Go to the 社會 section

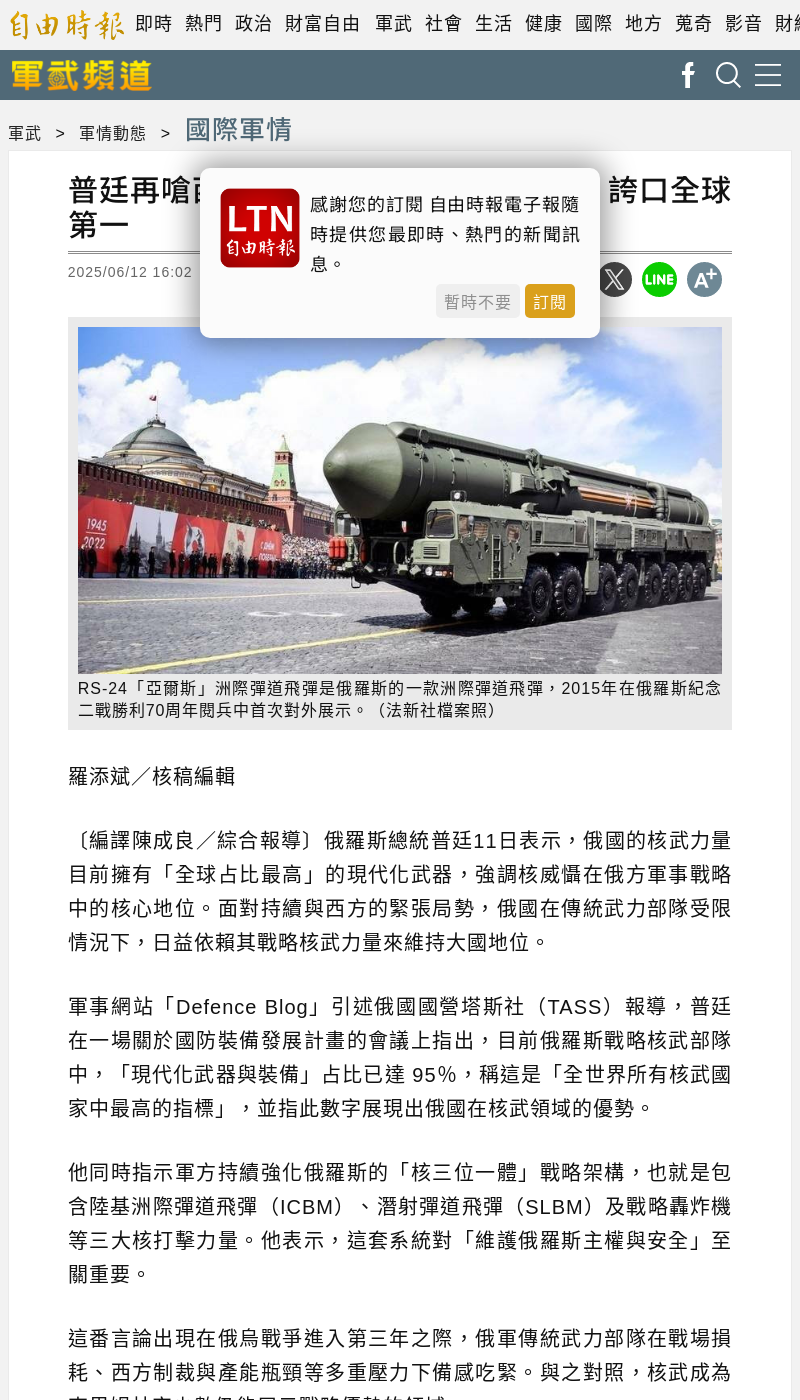click(x=443, y=24)
